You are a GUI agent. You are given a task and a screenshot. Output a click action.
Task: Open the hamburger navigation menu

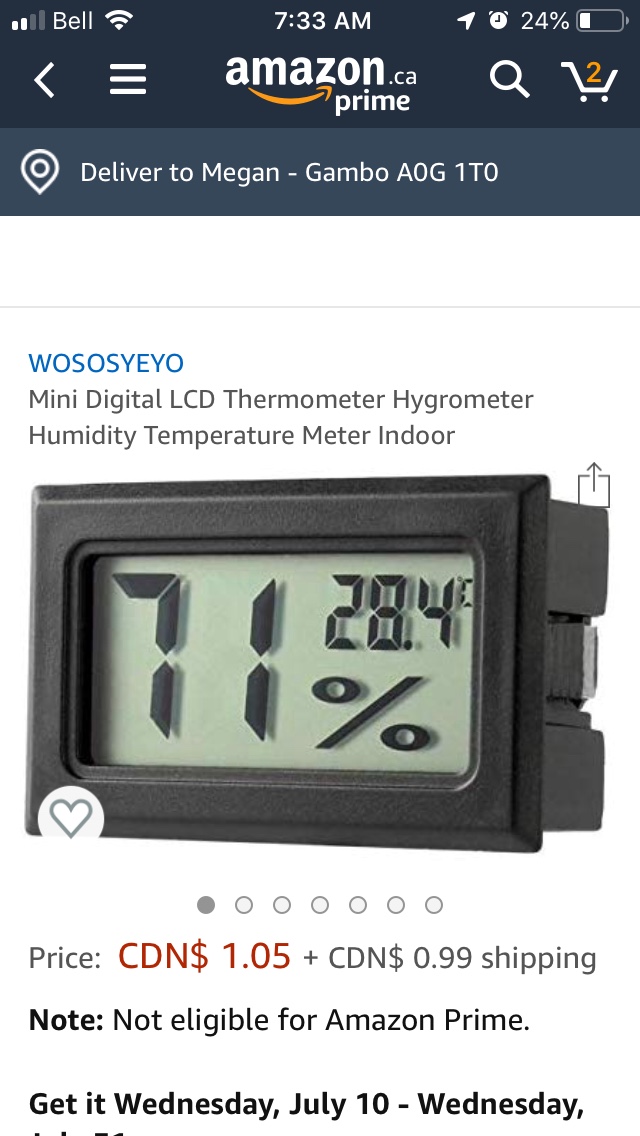128,80
